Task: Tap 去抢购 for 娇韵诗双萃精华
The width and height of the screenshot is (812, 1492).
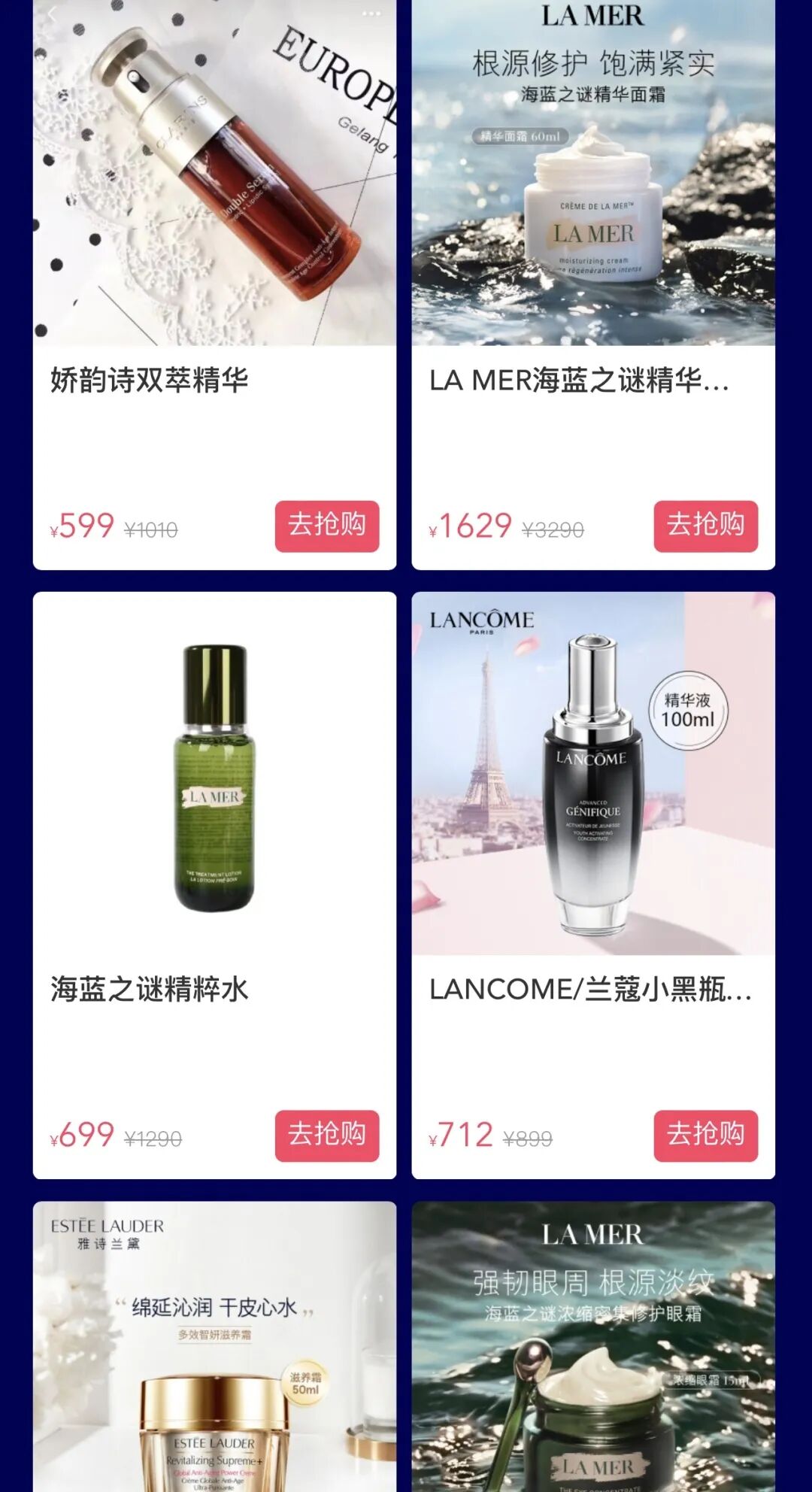Action: 327,526
